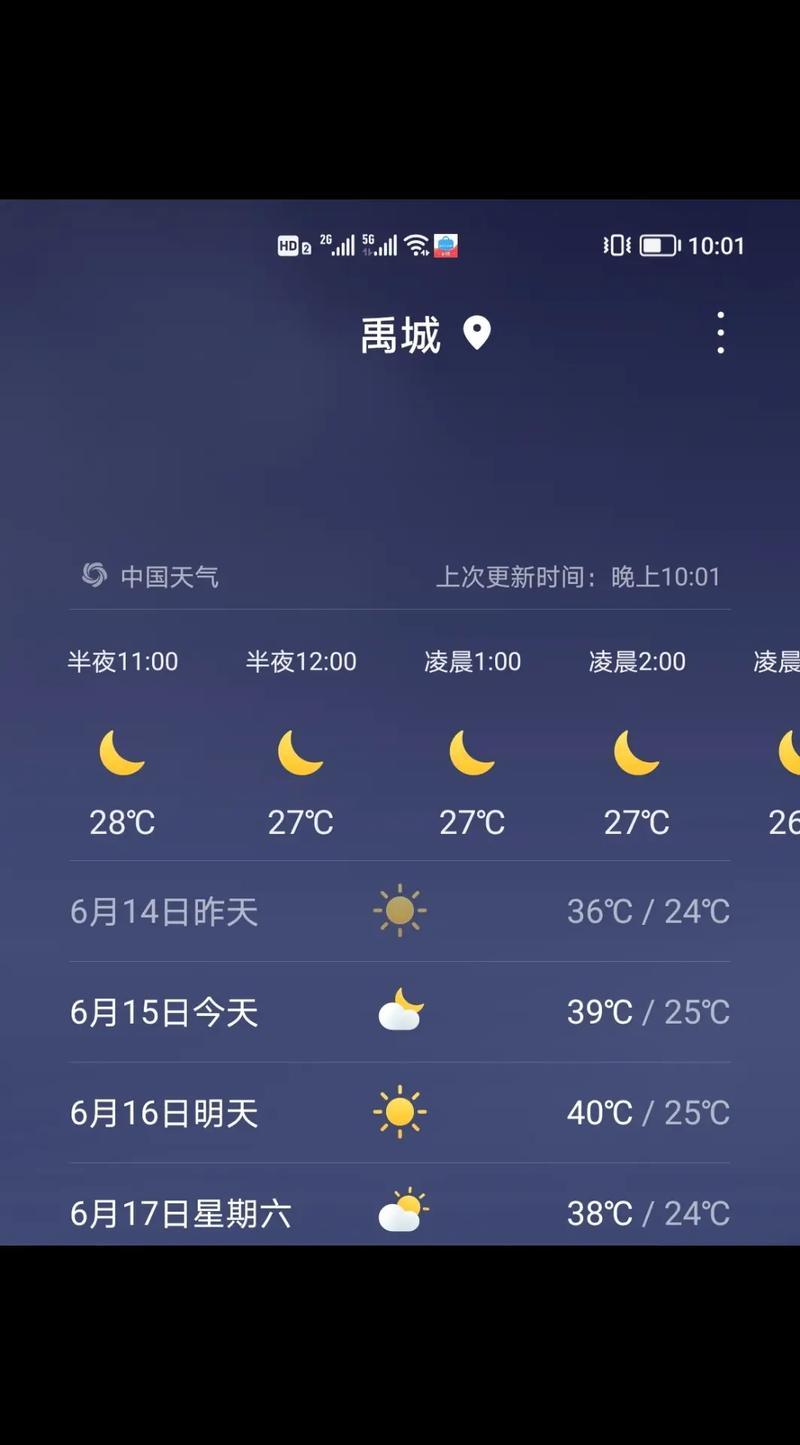Toggle the vibrate mode indicator
This screenshot has height=1445, width=800.
(615, 245)
